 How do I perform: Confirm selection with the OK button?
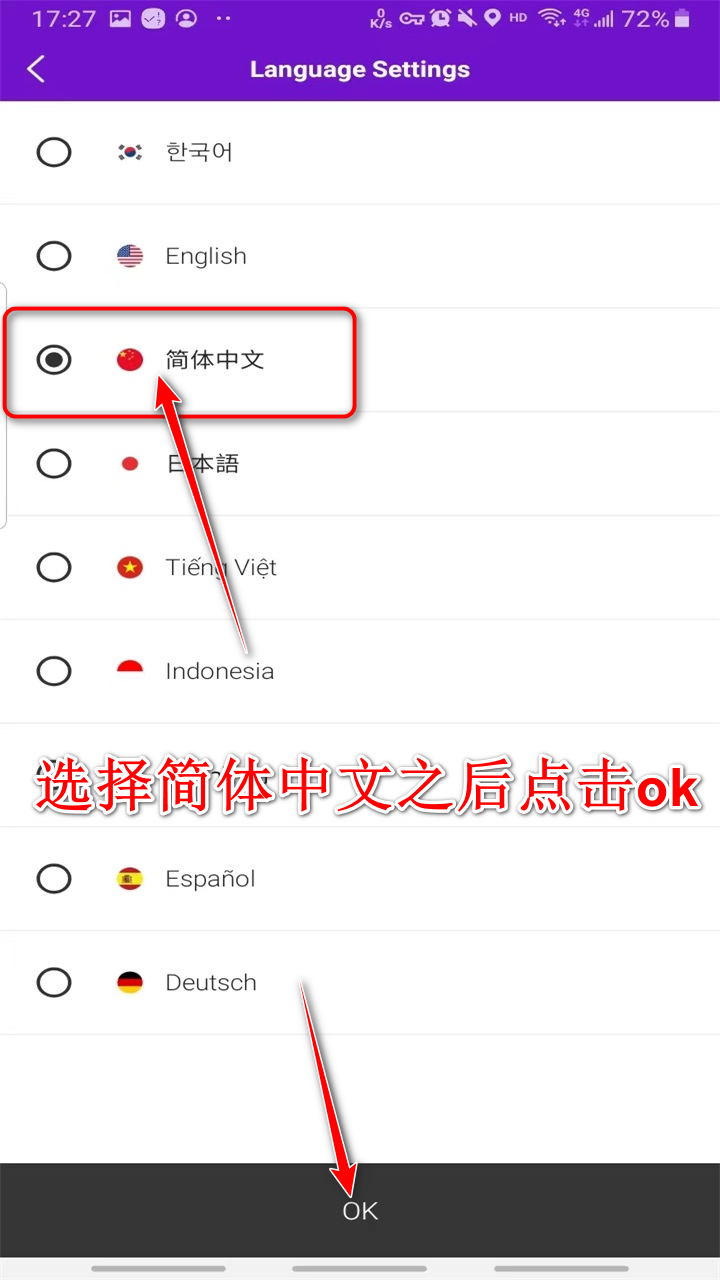(360, 1211)
